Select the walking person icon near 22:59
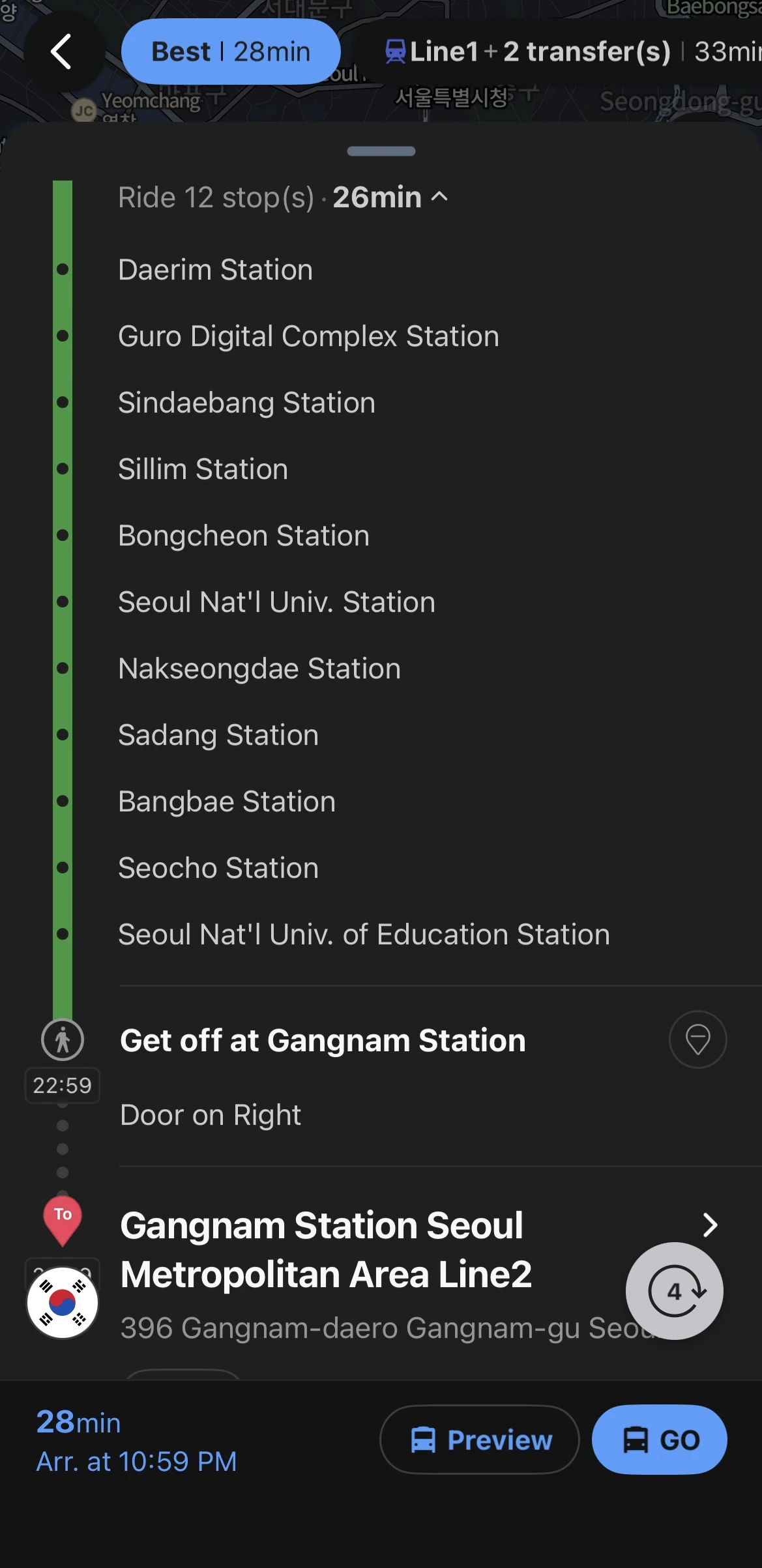 click(x=63, y=1039)
